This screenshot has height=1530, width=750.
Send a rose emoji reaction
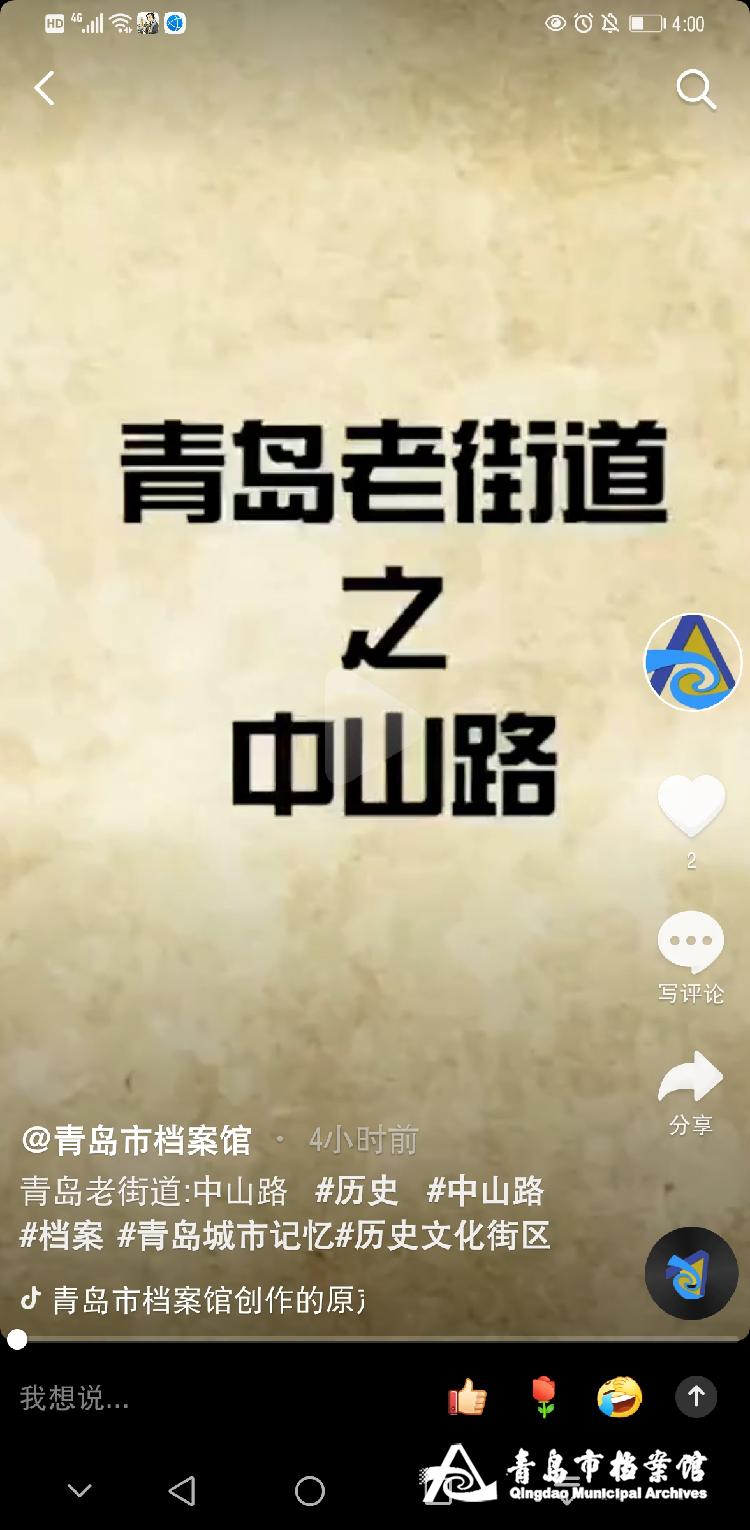pos(544,1397)
